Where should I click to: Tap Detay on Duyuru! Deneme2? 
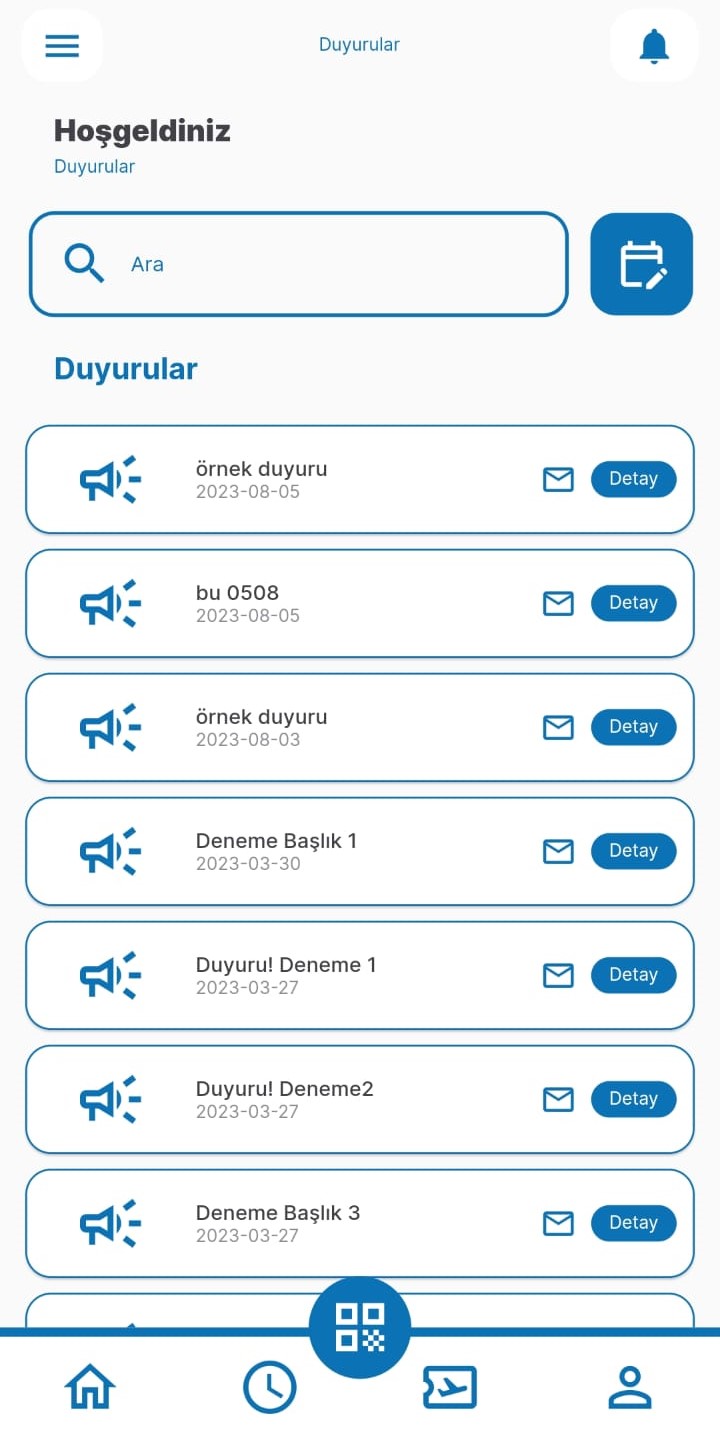[633, 1099]
